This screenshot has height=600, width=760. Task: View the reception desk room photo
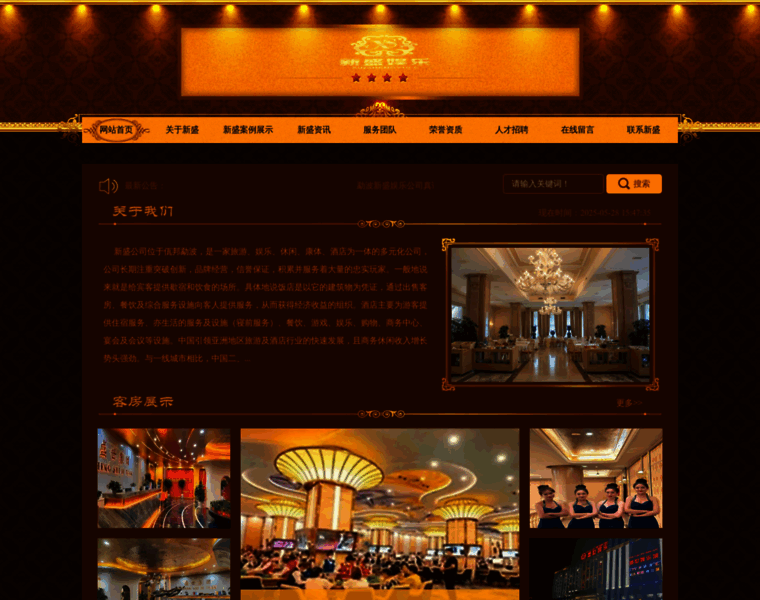coord(163,478)
